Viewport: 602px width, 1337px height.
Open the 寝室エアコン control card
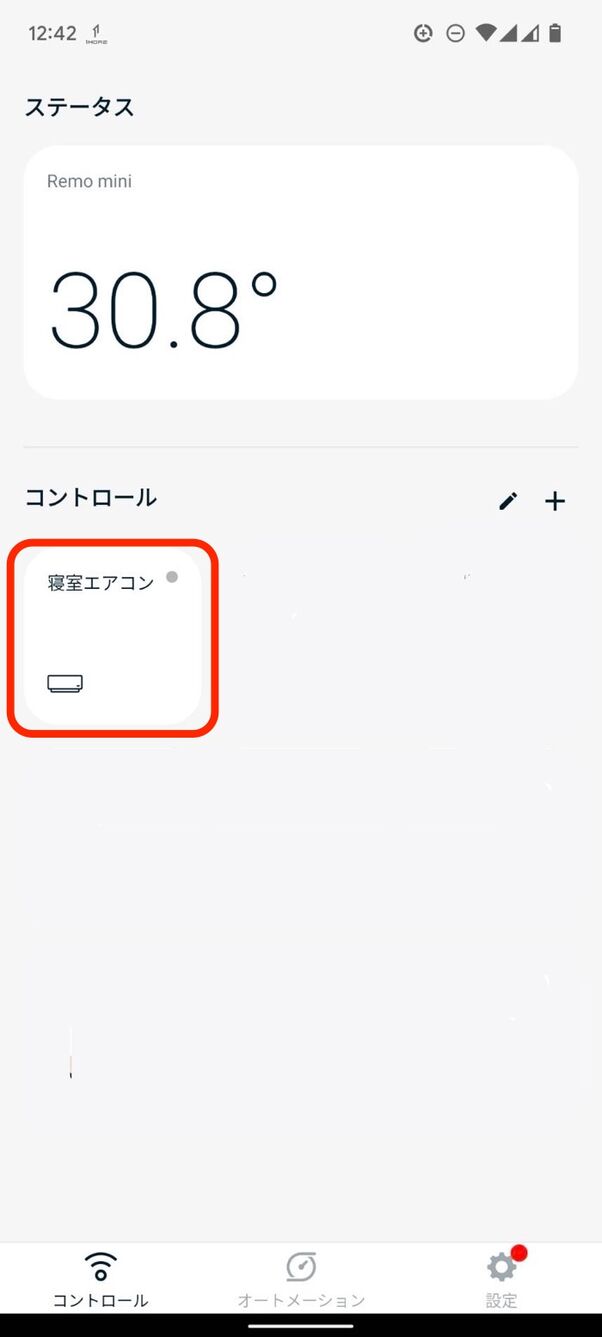[113, 636]
